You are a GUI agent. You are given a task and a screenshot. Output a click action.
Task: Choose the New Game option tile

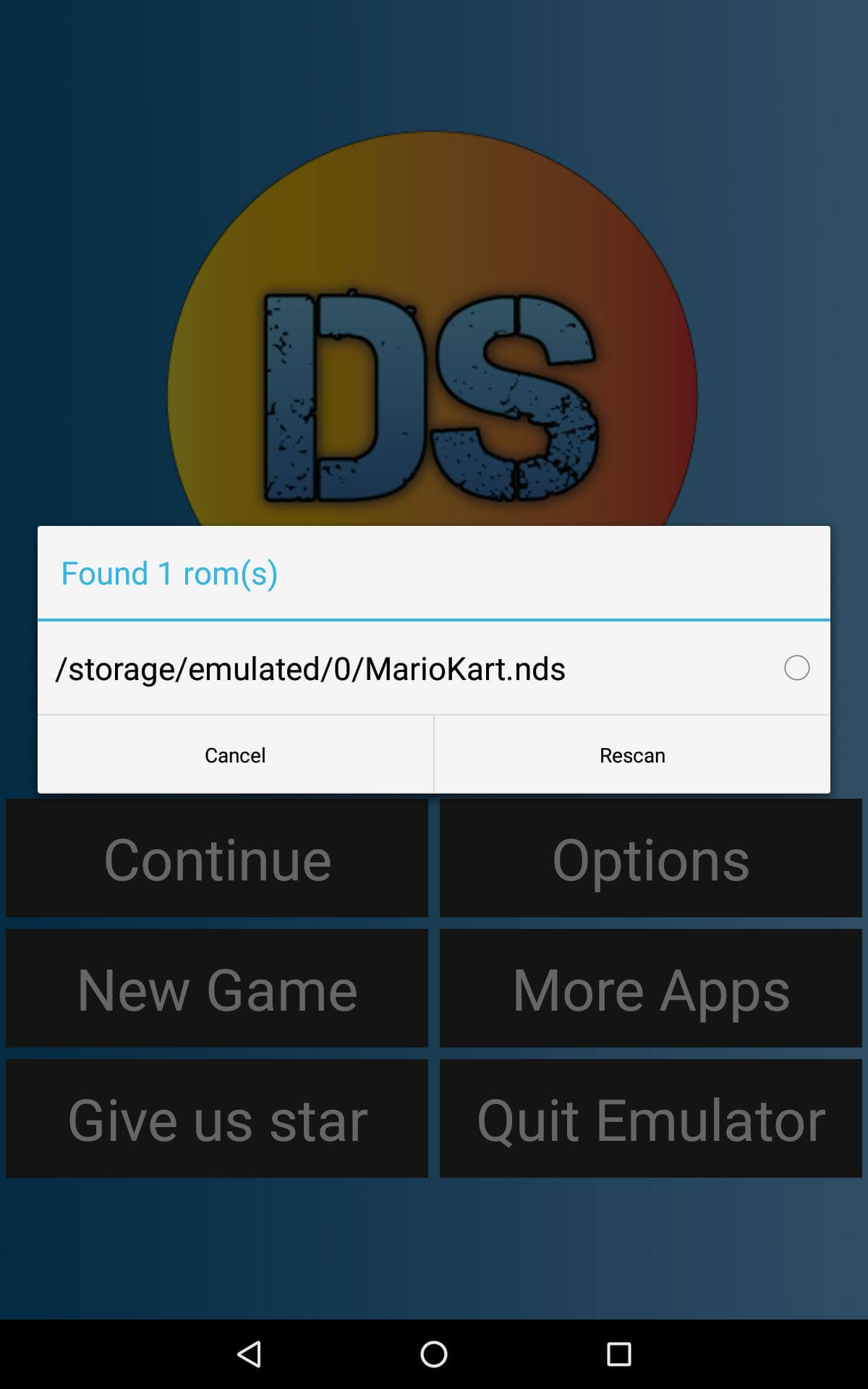point(218,989)
